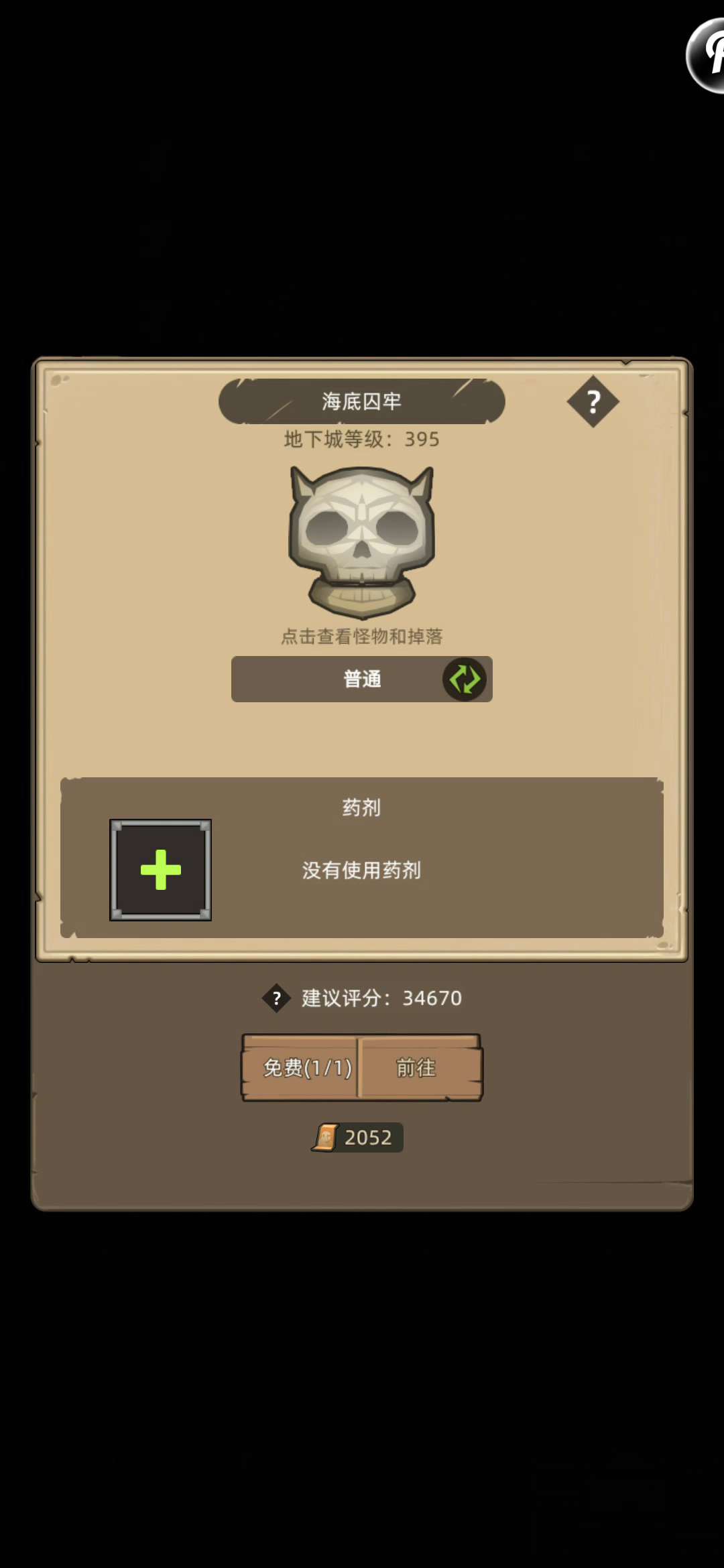724x1568 pixels.
Task: Tap the floating P button at top corner
Action: coord(708,55)
